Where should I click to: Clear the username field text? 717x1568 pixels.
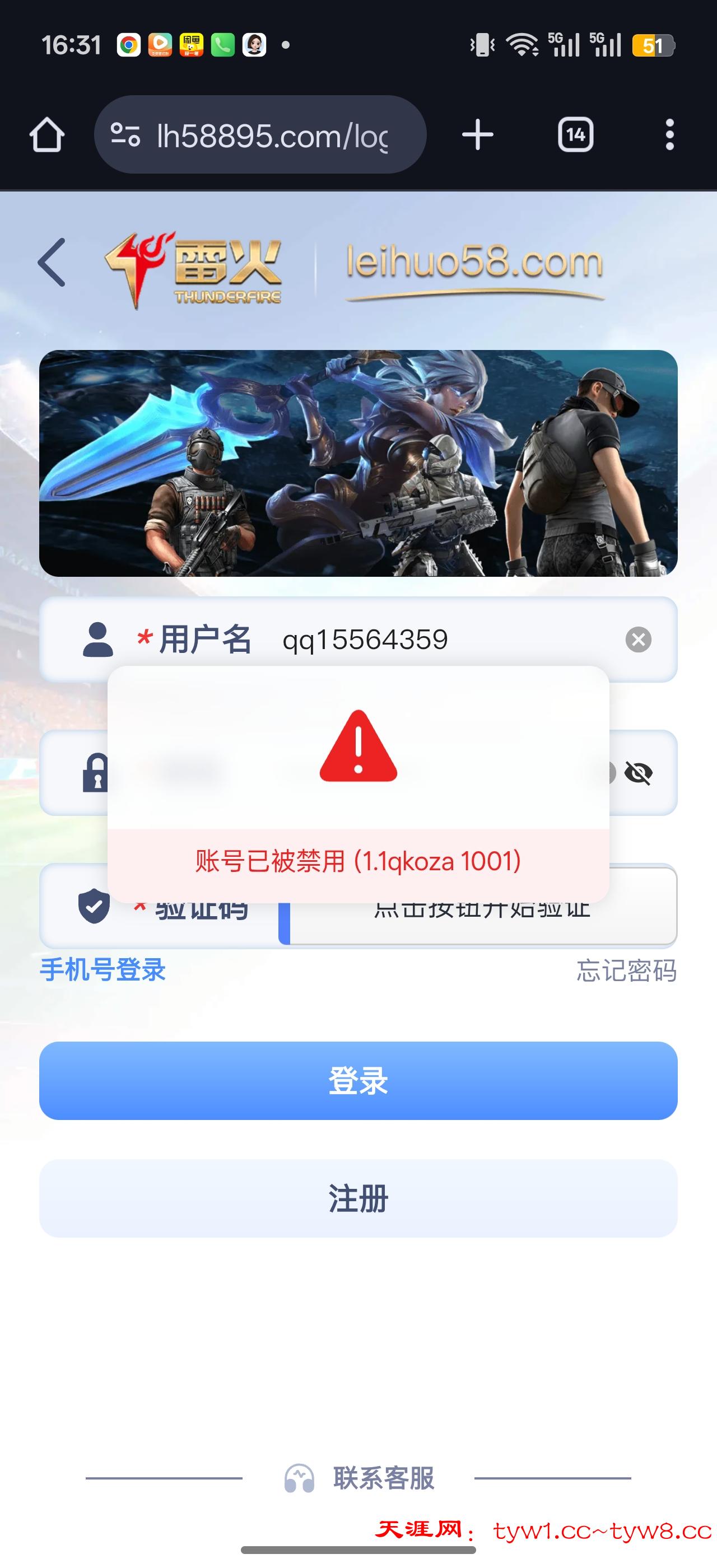[x=638, y=640]
